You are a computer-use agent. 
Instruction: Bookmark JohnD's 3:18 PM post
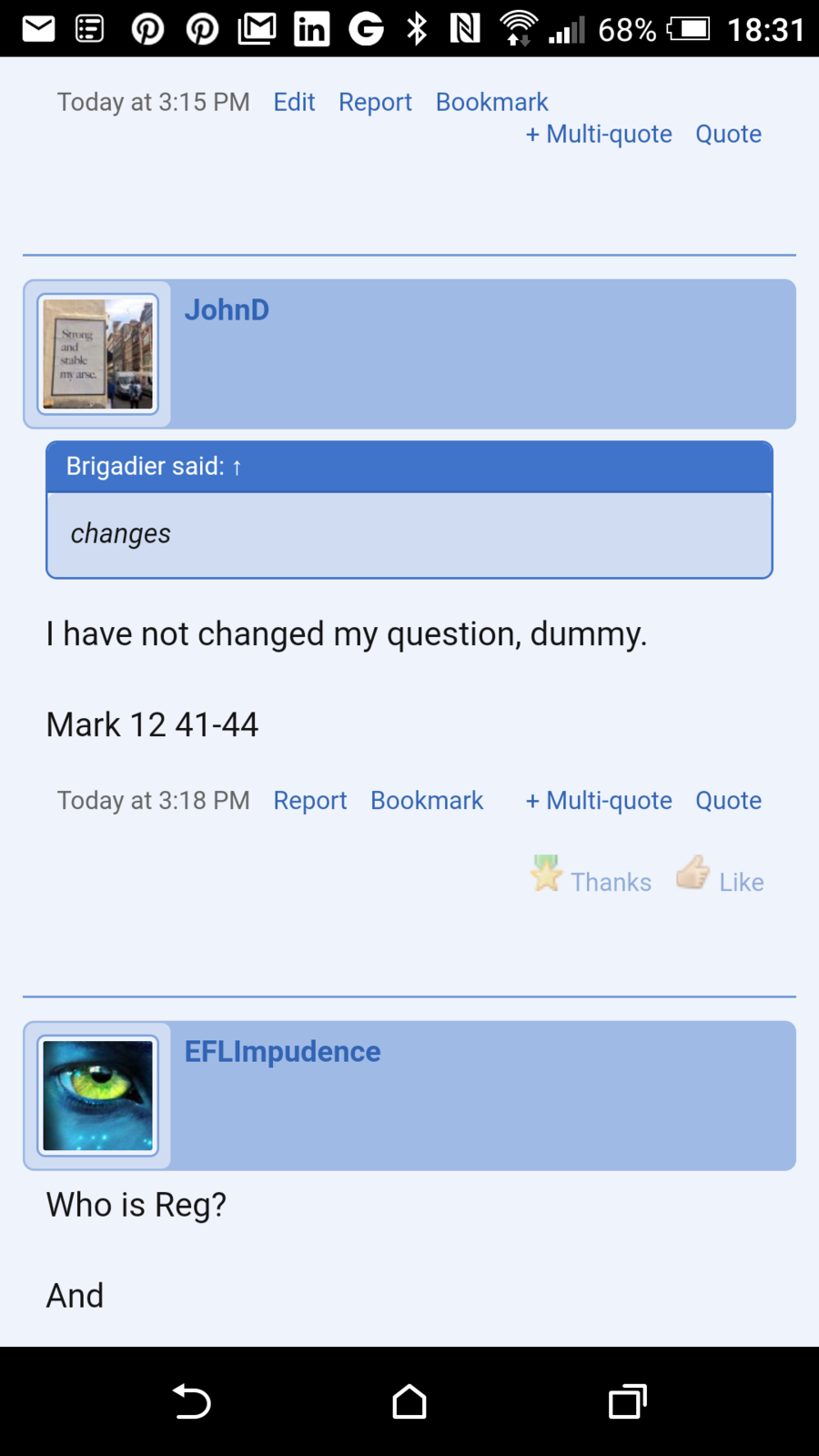(x=426, y=800)
